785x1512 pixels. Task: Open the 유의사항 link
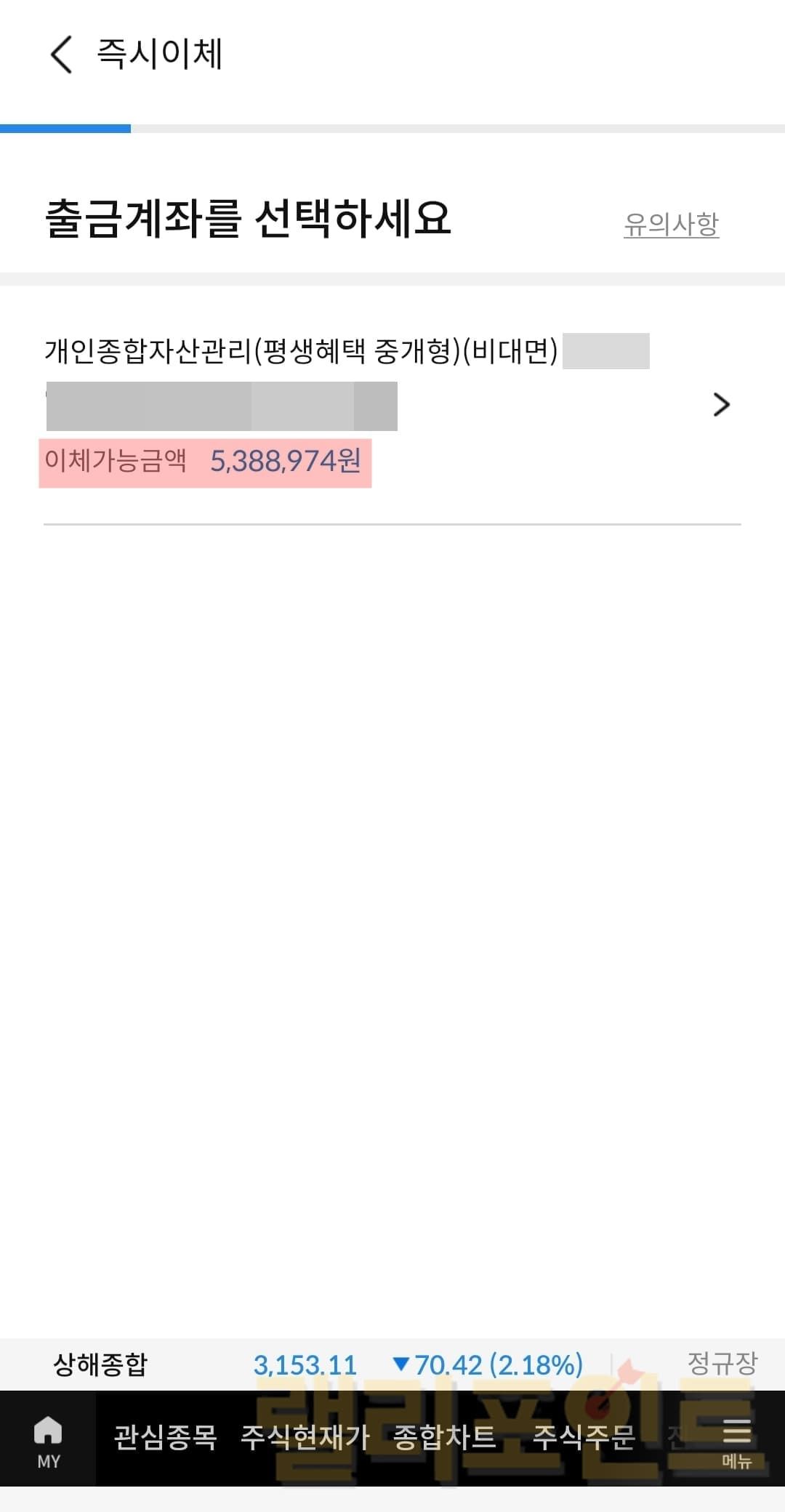tap(671, 224)
